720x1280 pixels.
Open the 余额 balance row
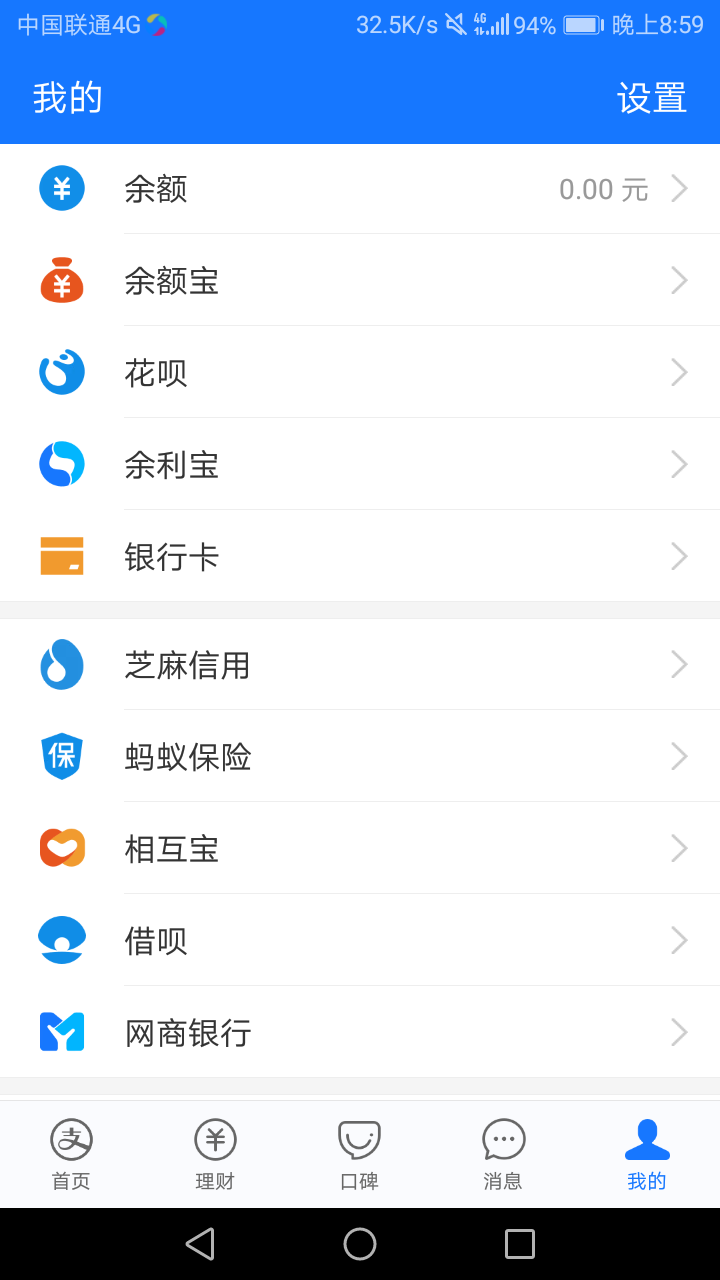pyautogui.click(x=360, y=188)
